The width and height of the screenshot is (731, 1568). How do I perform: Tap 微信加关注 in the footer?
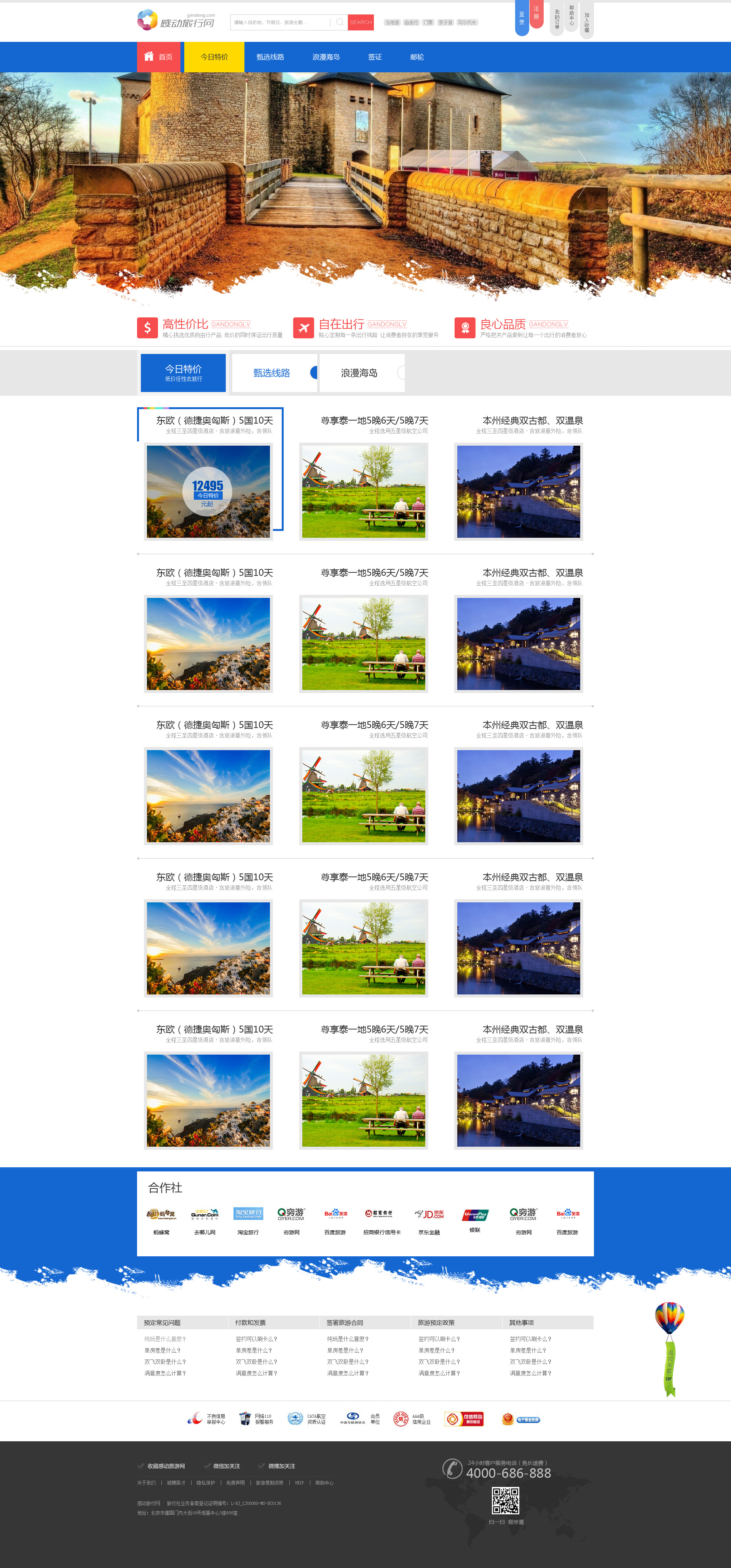[x=226, y=1466]
